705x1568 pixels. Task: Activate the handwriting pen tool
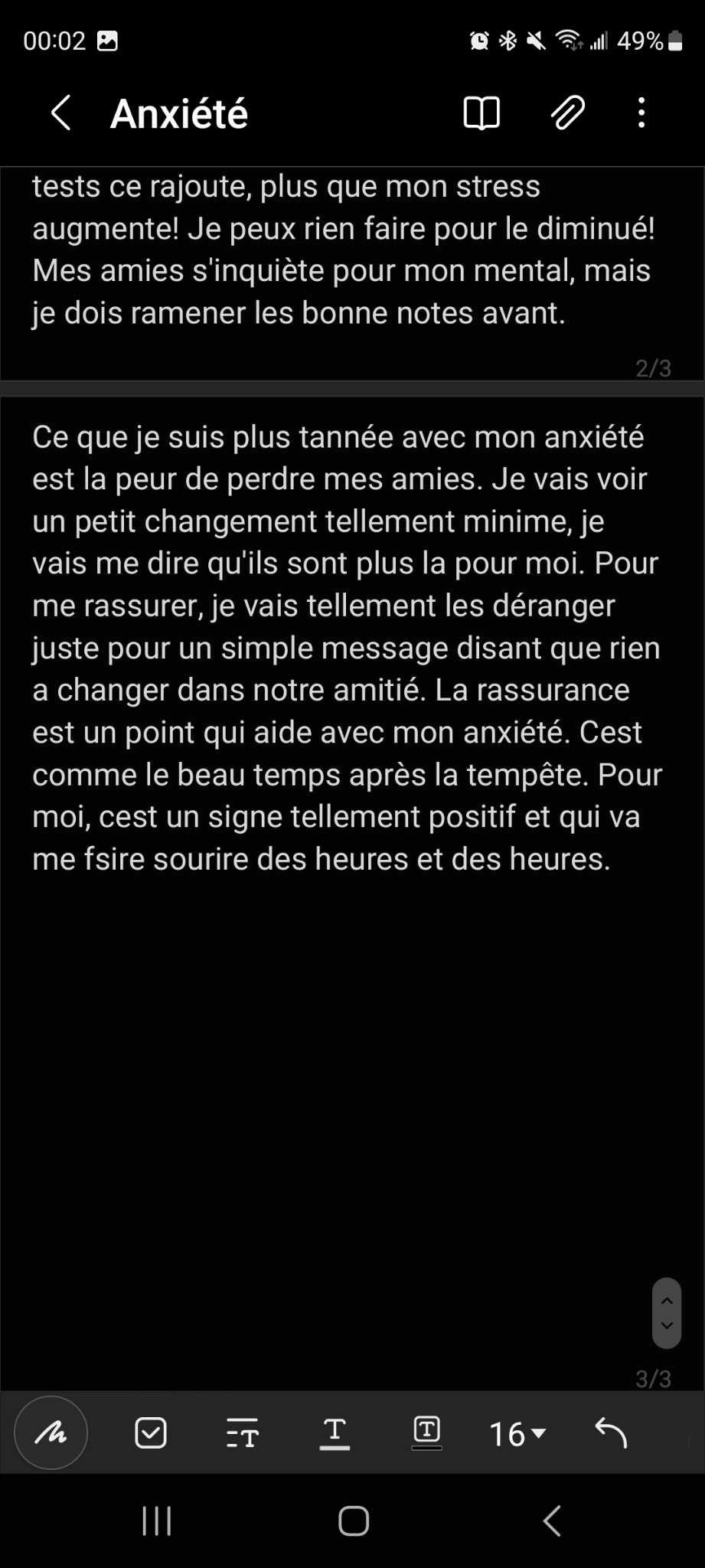[51, 1432]
